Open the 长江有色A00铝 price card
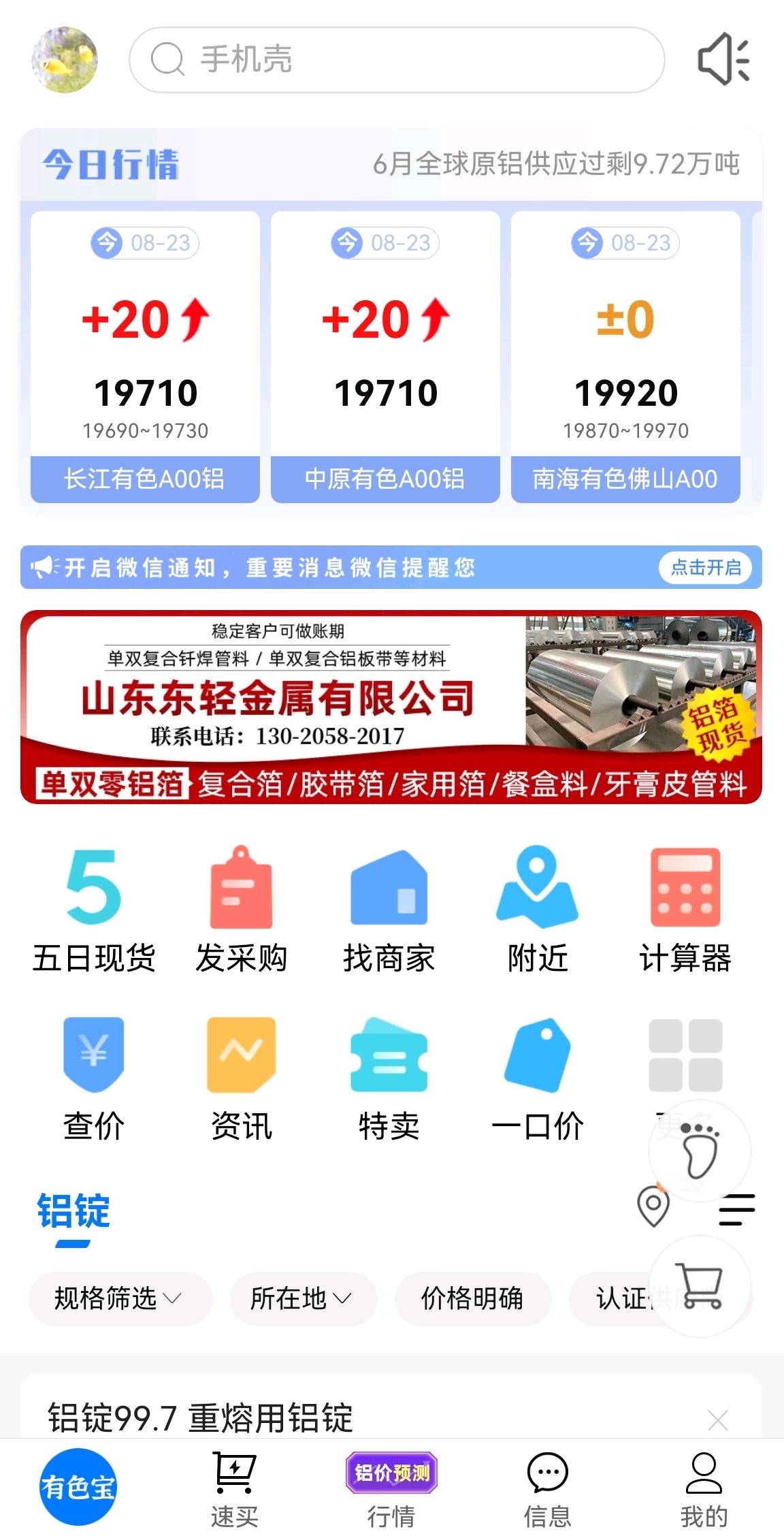 [x=145, y=357]
